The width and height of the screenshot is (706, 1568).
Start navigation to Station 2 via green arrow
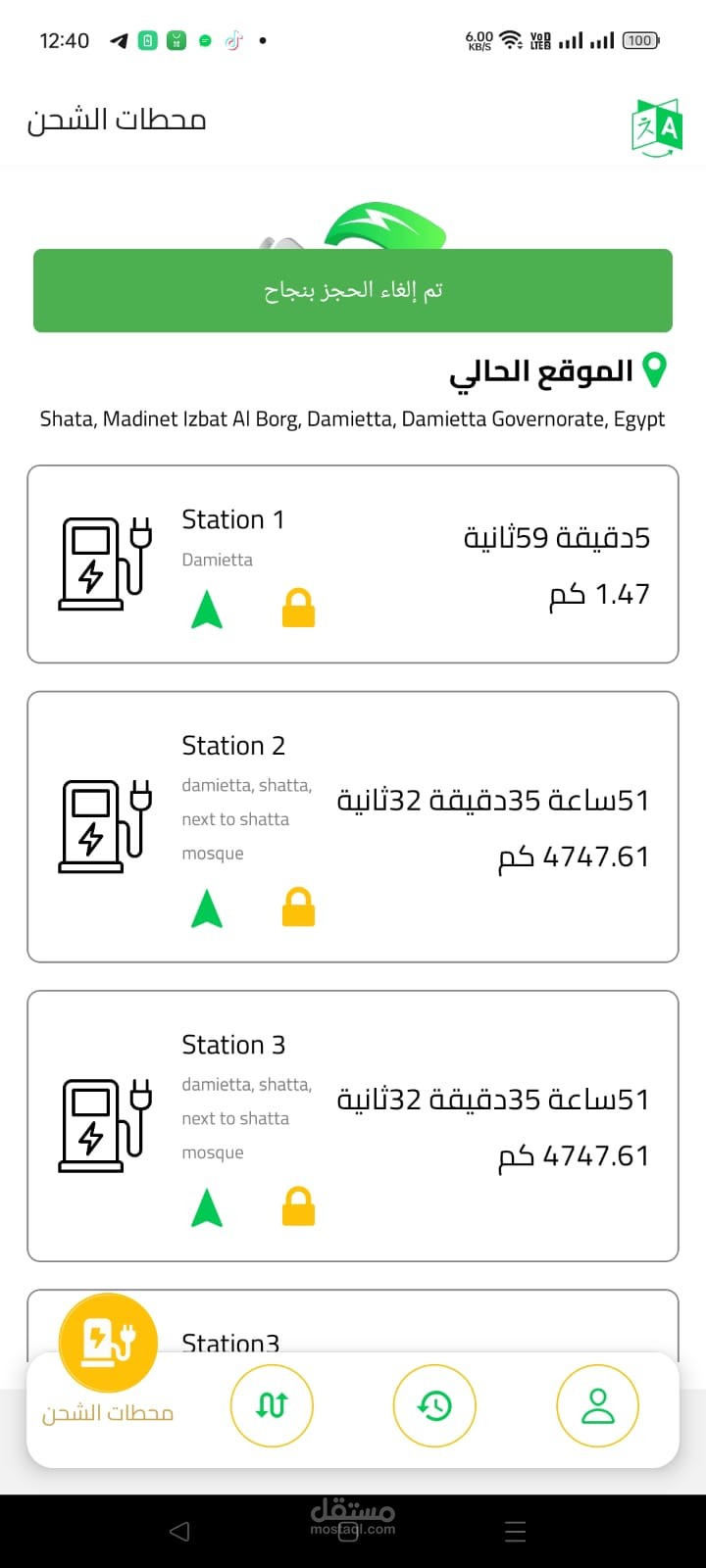[207, 908]
